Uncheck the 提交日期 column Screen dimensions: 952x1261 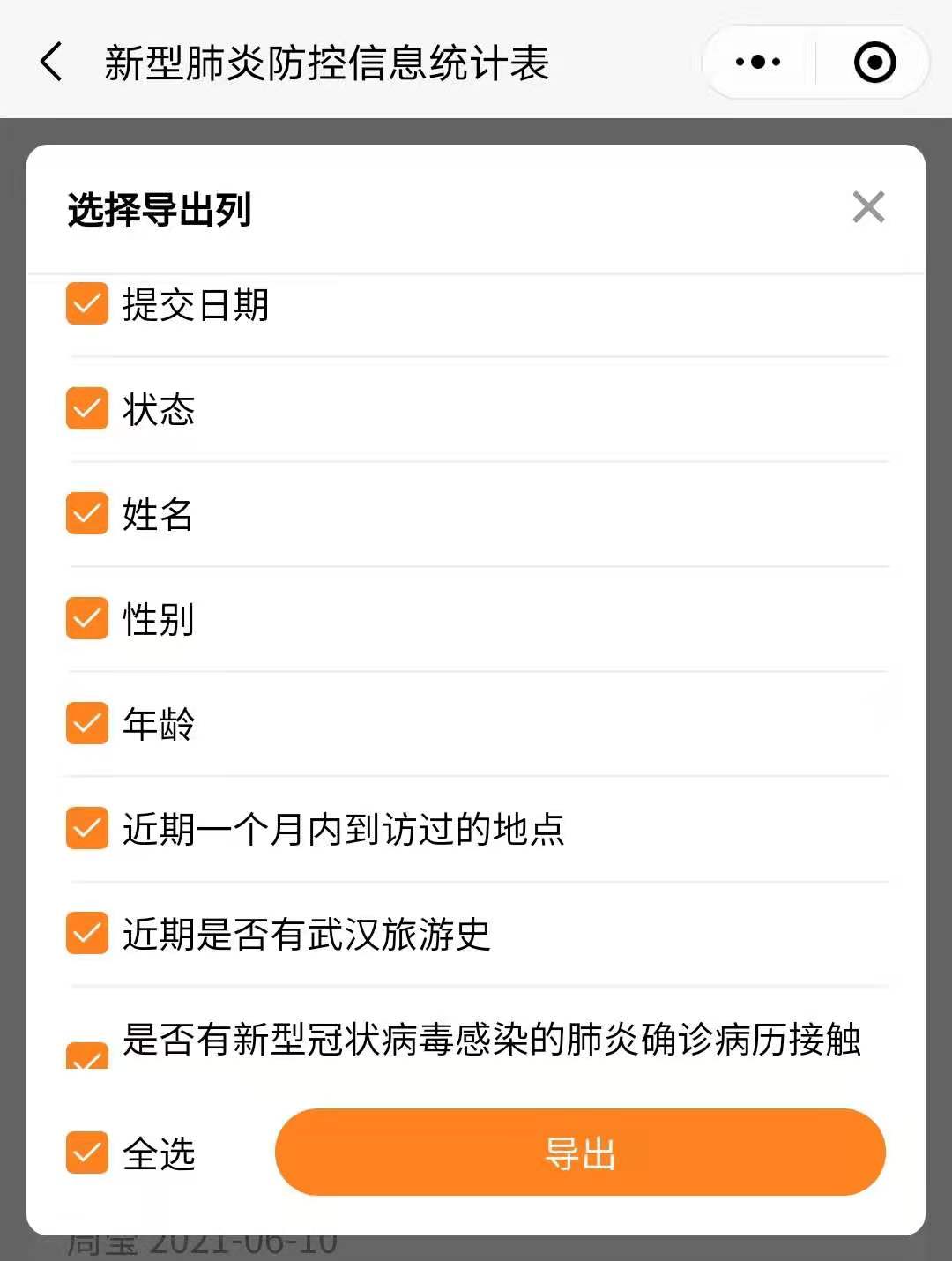point(87,304)
